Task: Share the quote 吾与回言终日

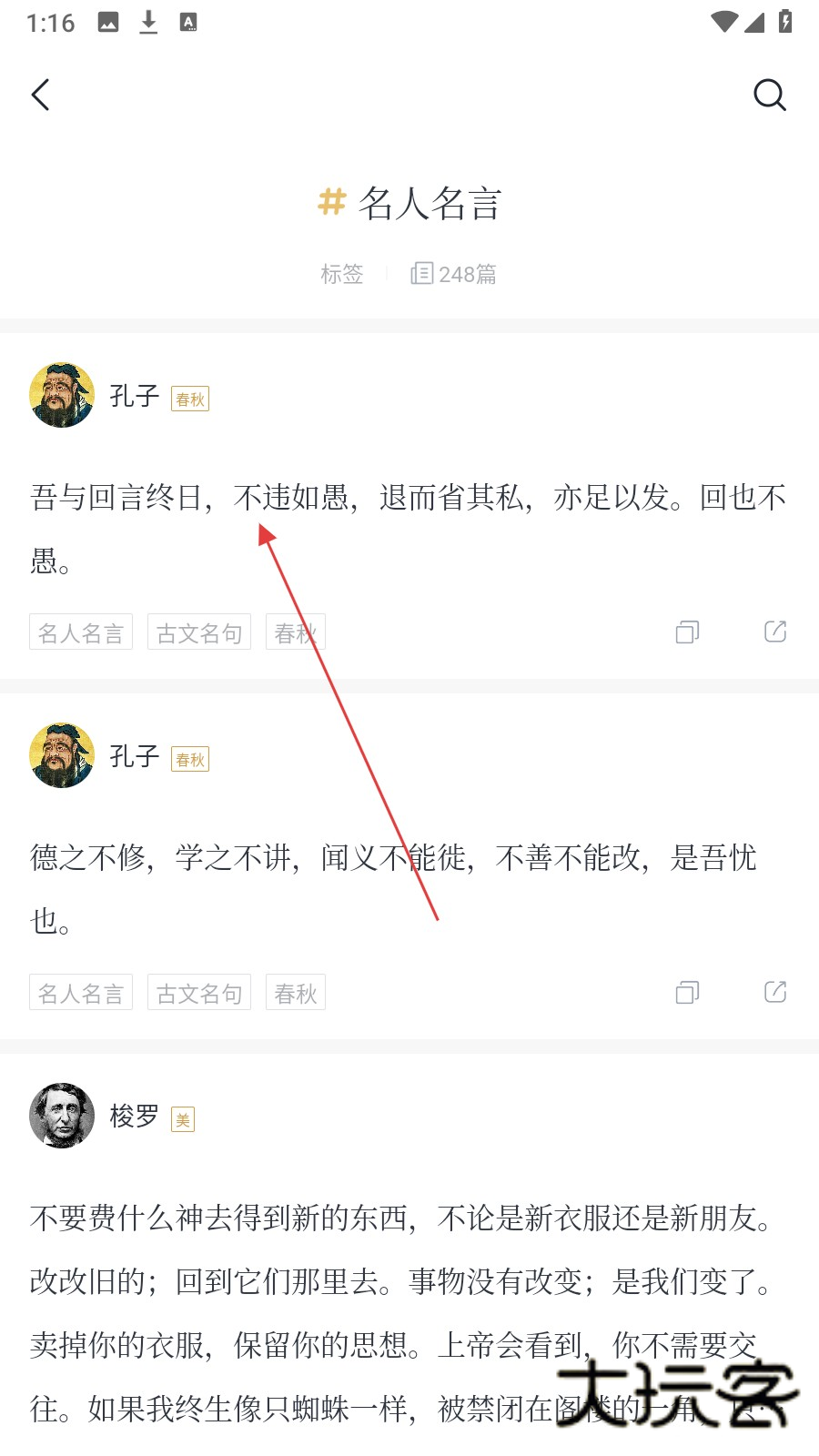Action: point(775,632)
